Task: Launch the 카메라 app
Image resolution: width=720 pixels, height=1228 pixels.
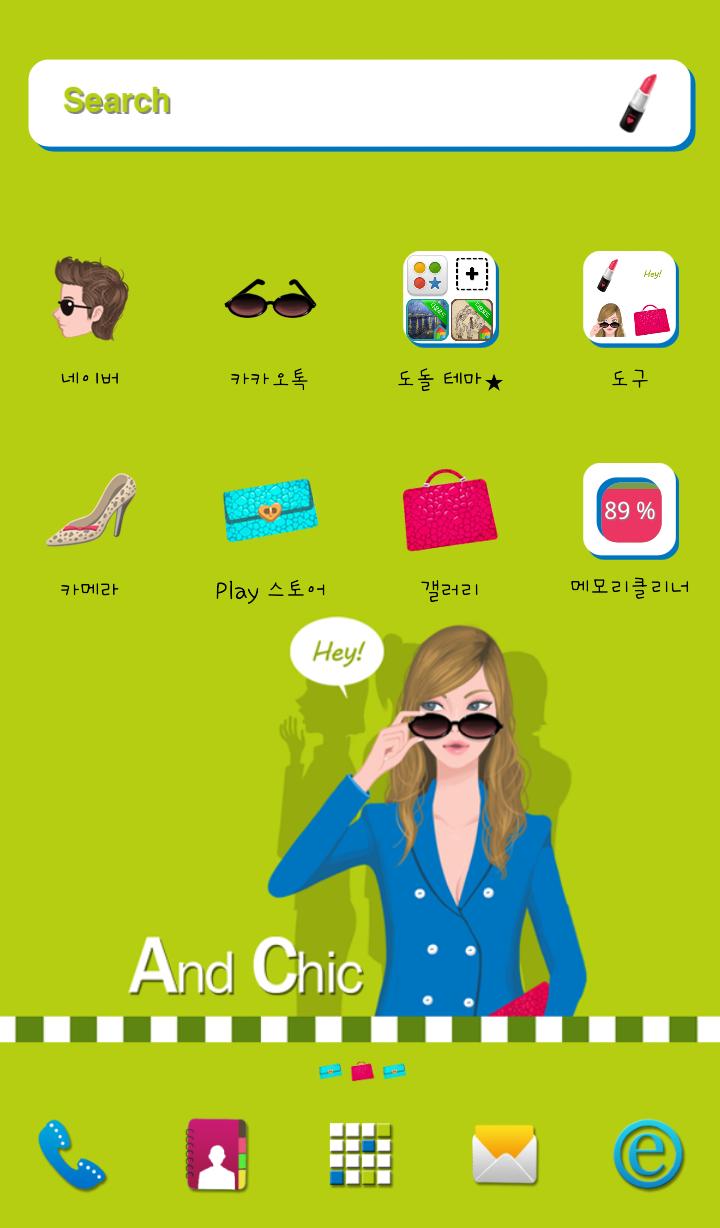Action: pyautogui.click(x=90, y=511)
